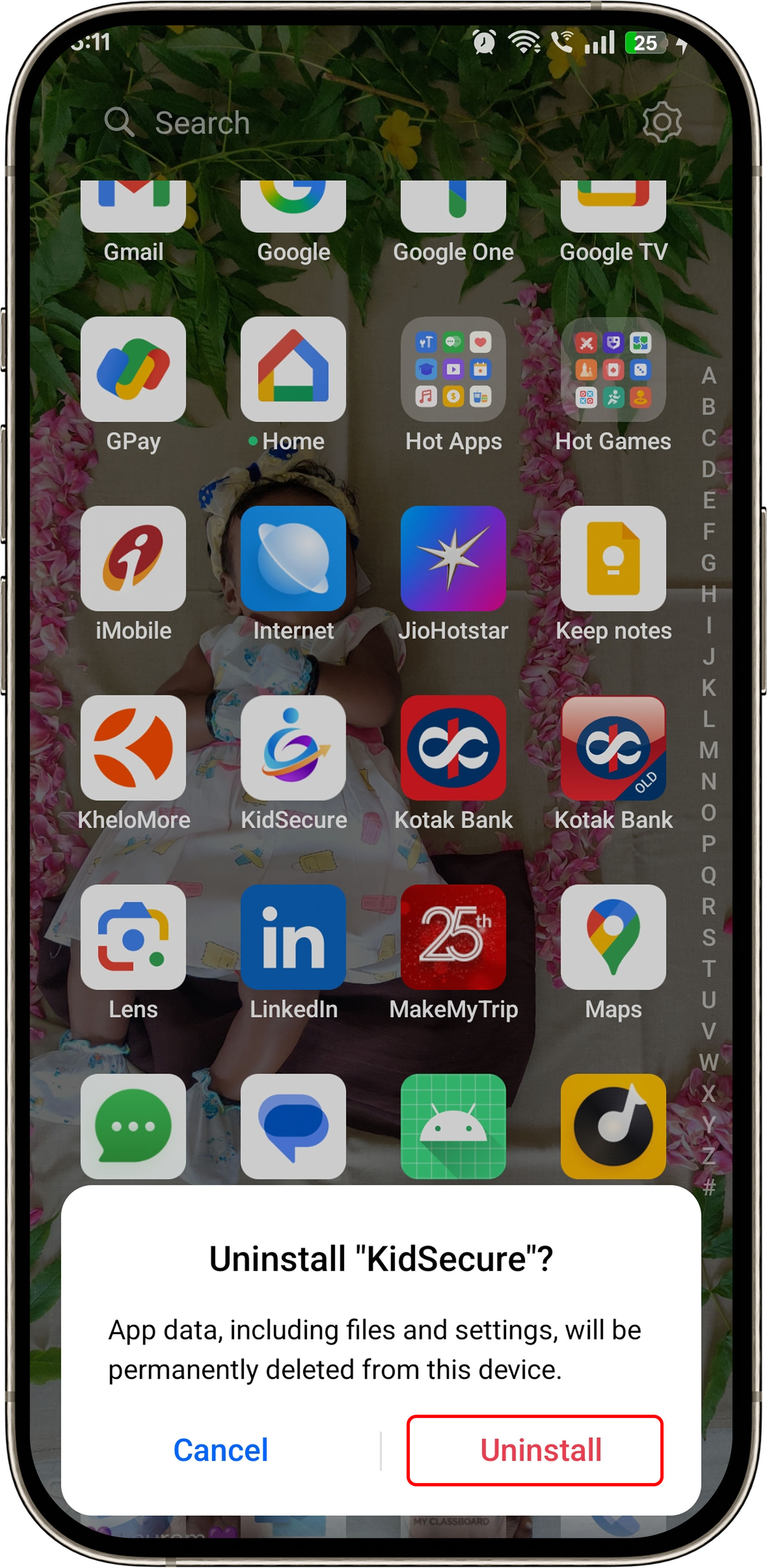This screenshot has width=767, height=1568.
Task: Open the MakeMyTrip app
Action: 453,937
